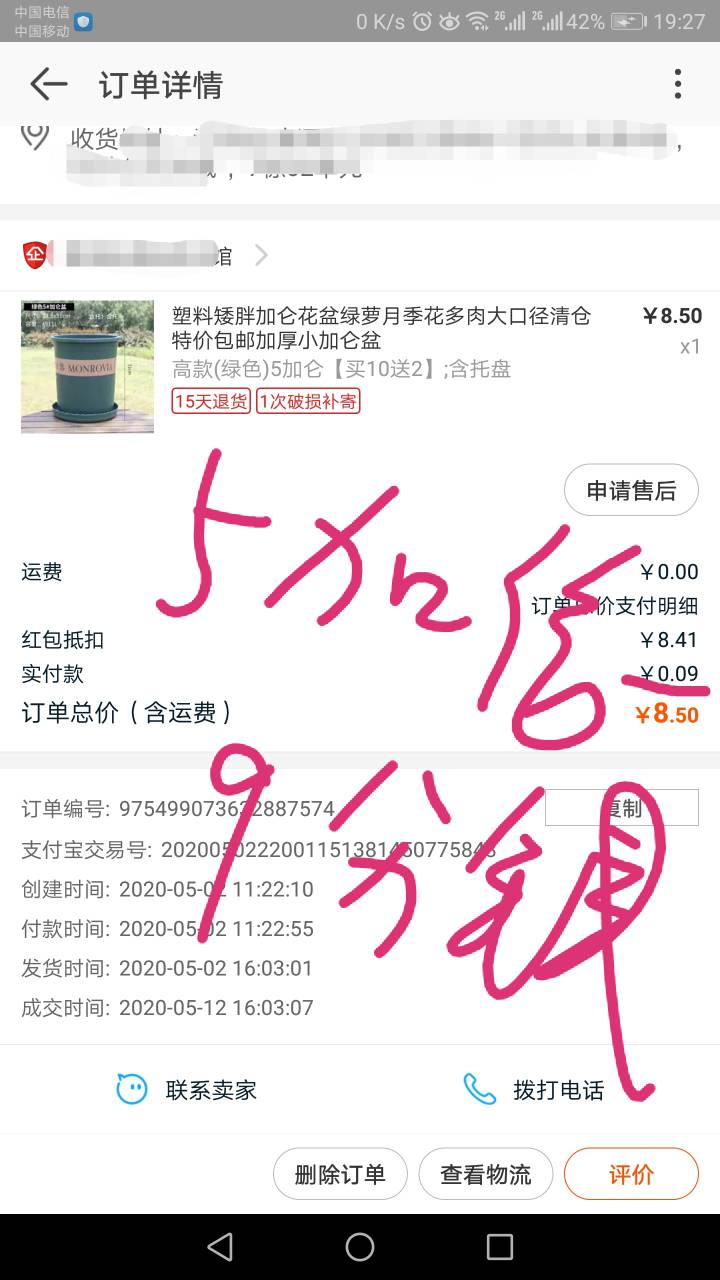Copy the order number with 复制
Viewport: 720px width, 1280px height.
coord(622,808)
